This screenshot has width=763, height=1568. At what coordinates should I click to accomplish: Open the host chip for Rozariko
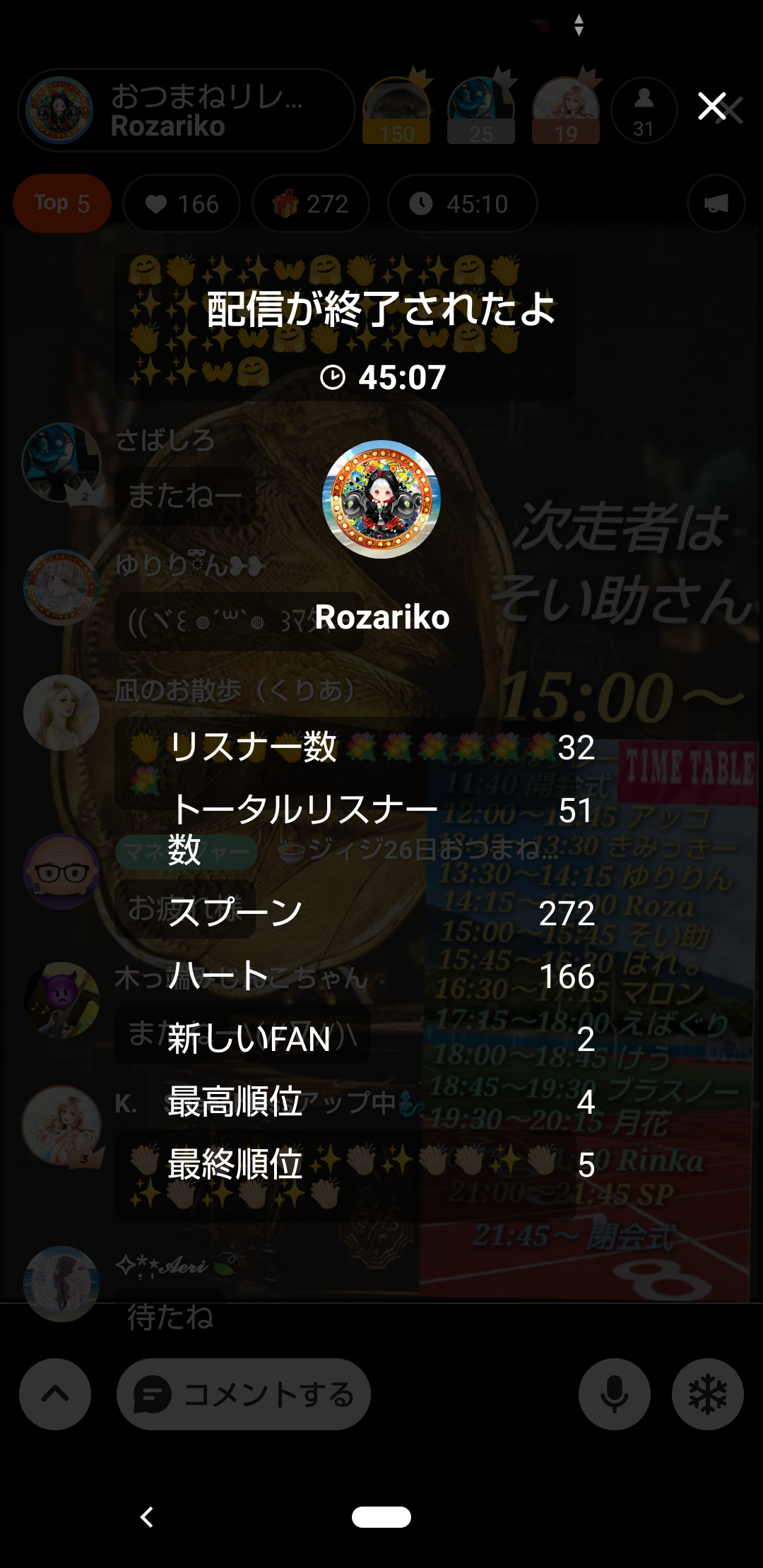coord(185,110)
